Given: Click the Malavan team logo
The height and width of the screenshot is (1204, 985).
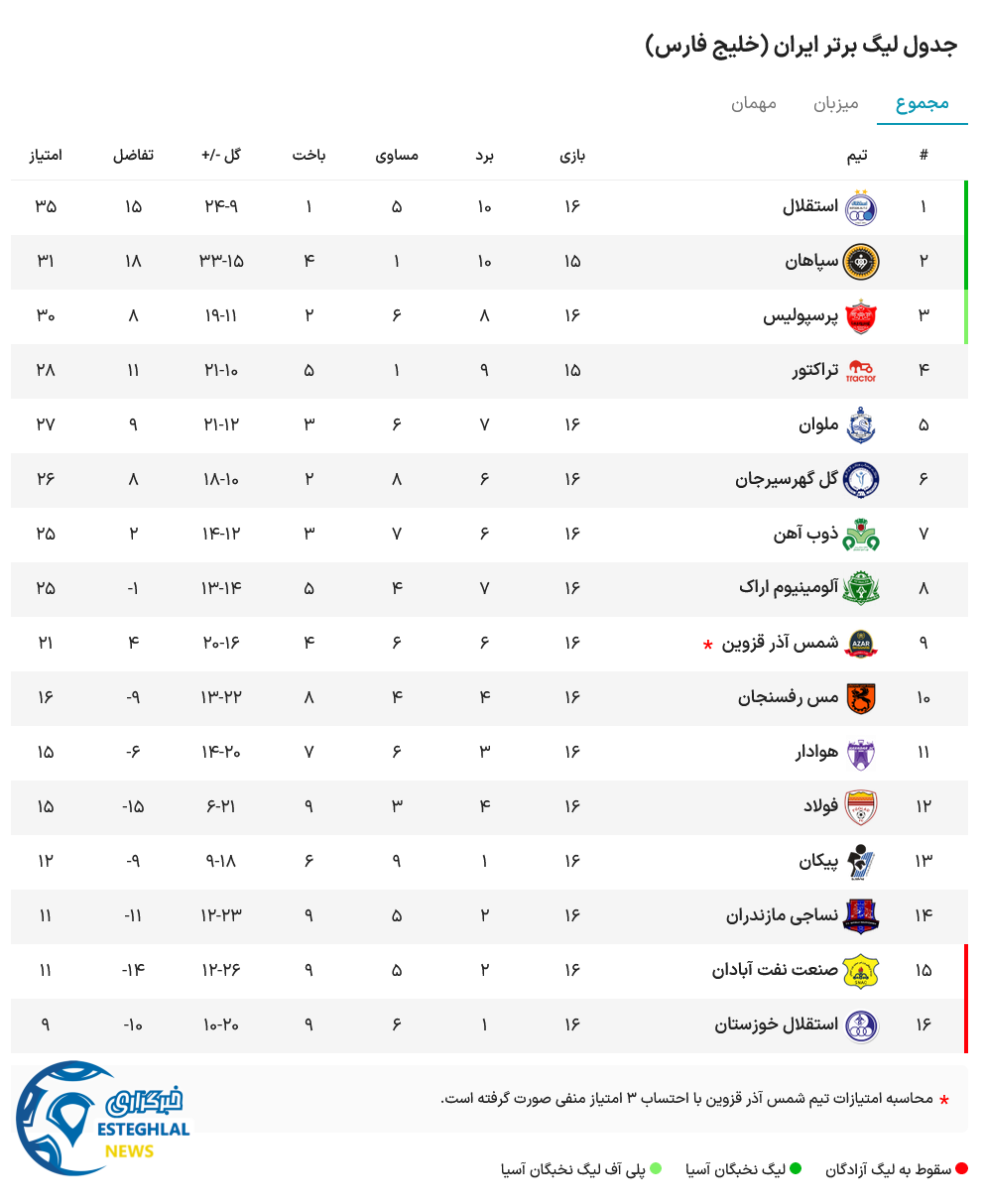Looking at the screenshot, I should click(x=859, y=424).
